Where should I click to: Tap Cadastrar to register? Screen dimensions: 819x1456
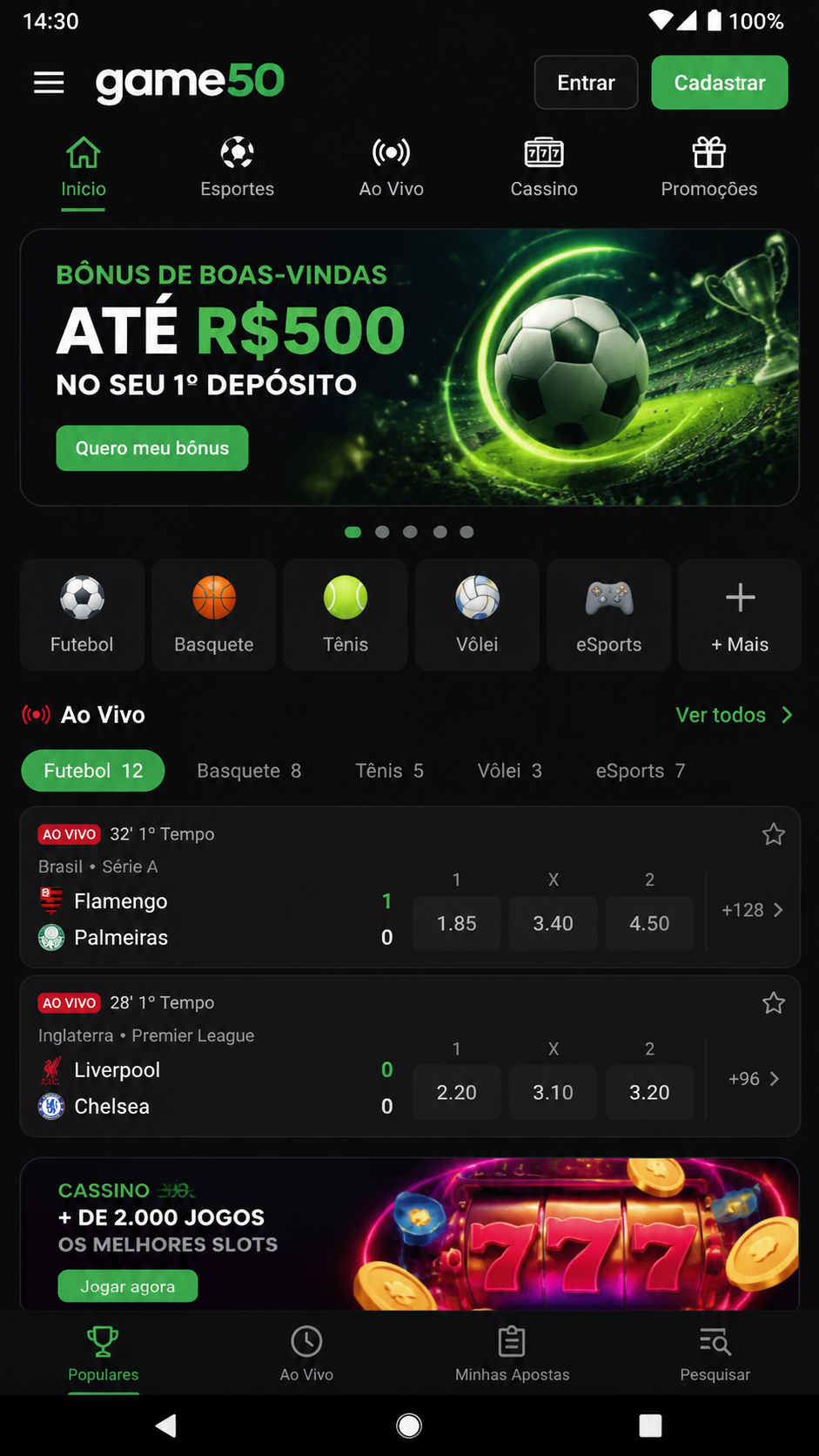click(720, 83)
